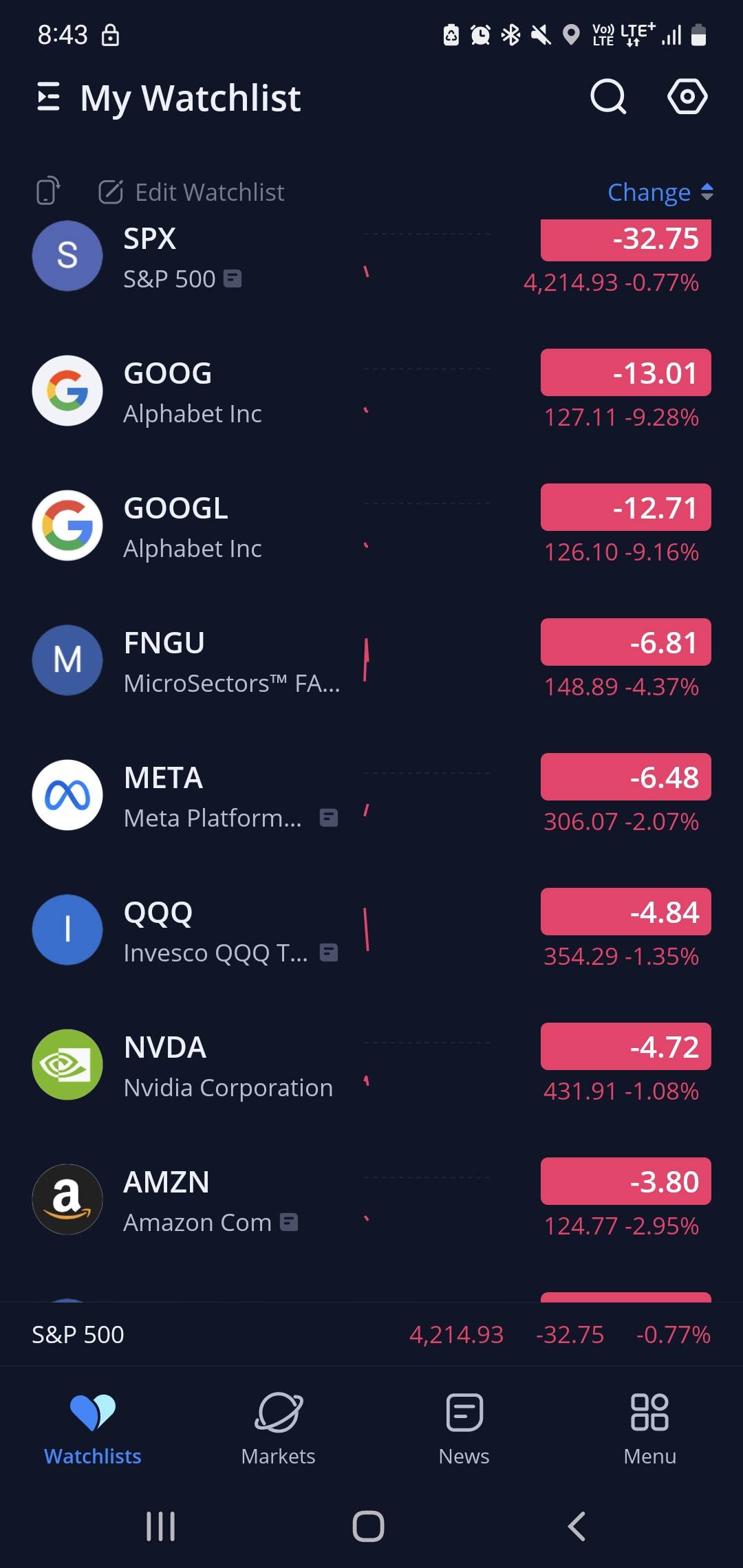Image resolution: width=743 pixels, height=1568 pixels.
Task: Open the search icon
Action: [x=608, y=96]
